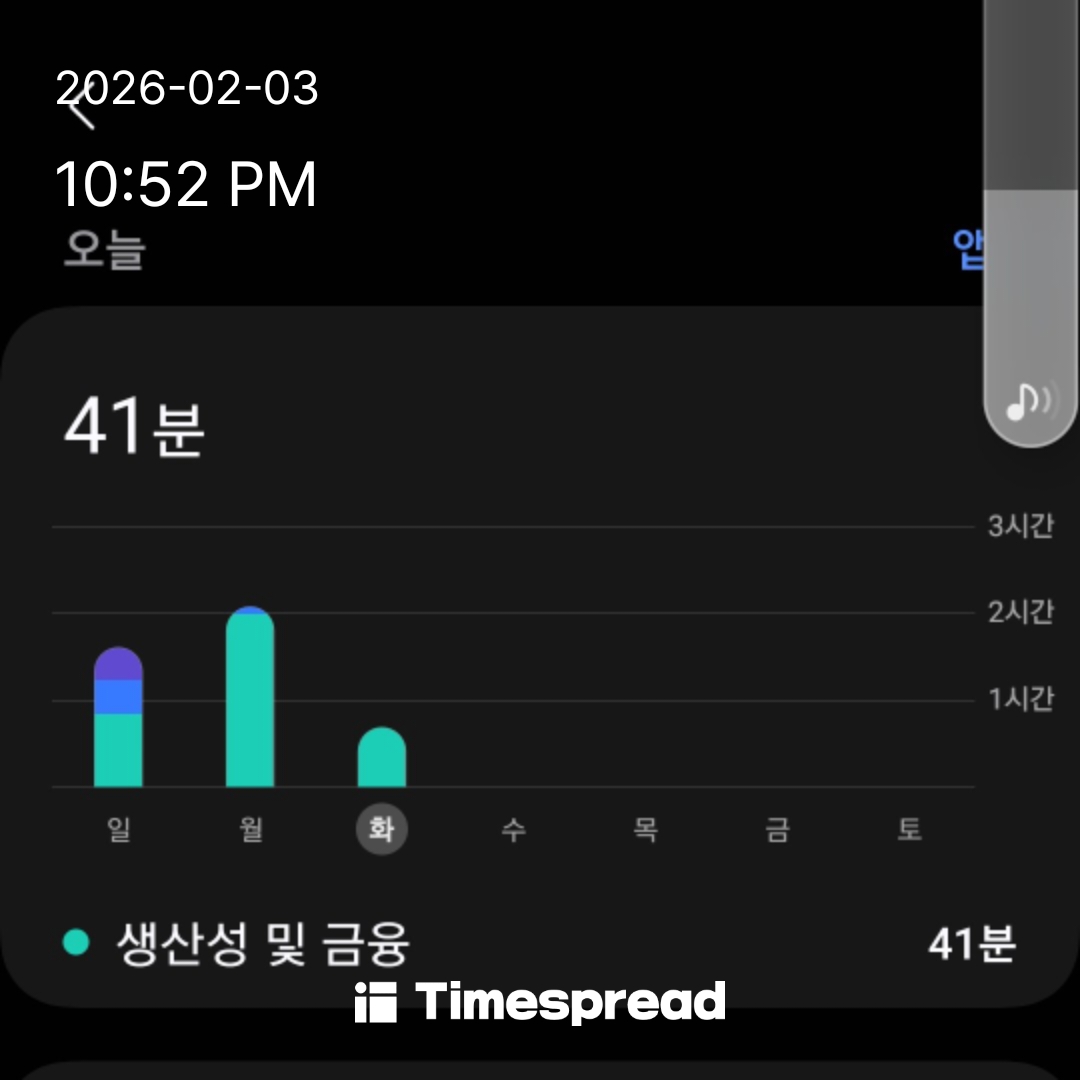1080x1080 pixels.
Task: Tap the blue link beside 오늘
Action: [968, 249]
